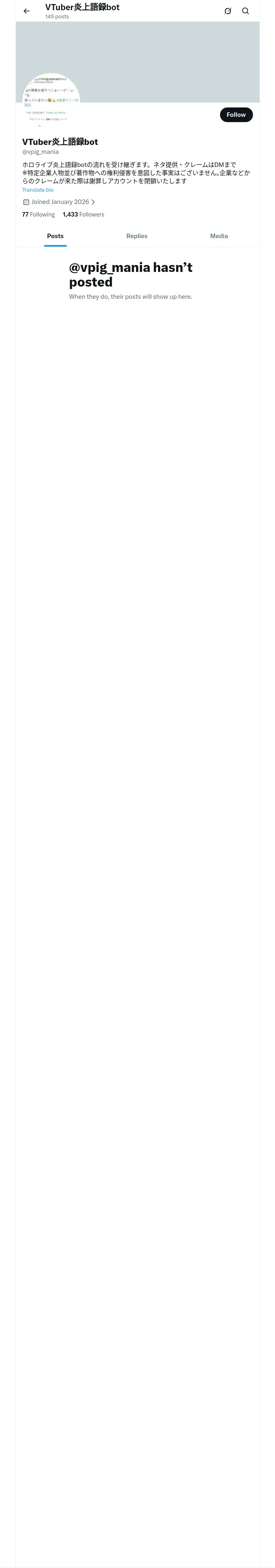Open search on this profile
Viewport: 275px width, 1568px height.
coord(245,11)
